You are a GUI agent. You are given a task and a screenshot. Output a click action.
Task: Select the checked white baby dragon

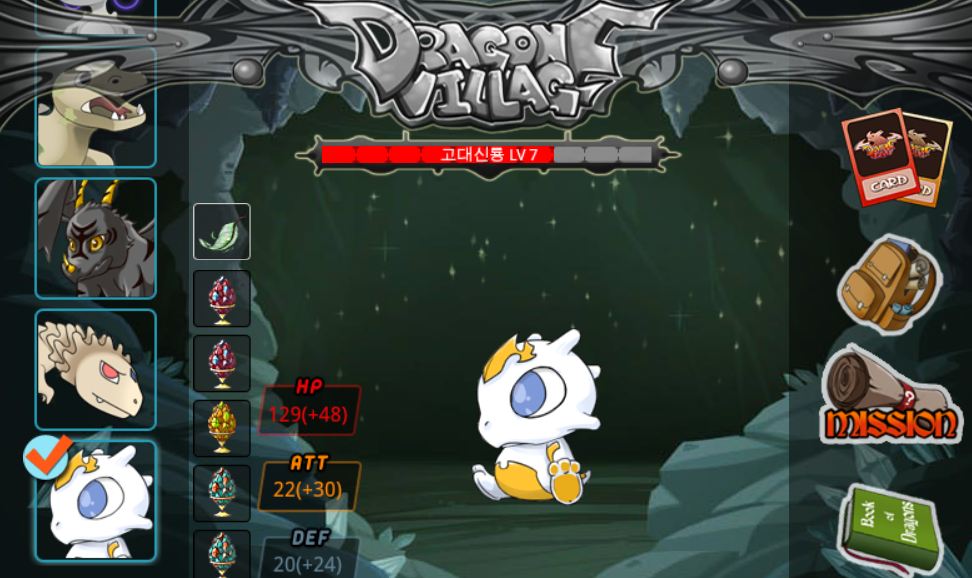tap(96, 500)
